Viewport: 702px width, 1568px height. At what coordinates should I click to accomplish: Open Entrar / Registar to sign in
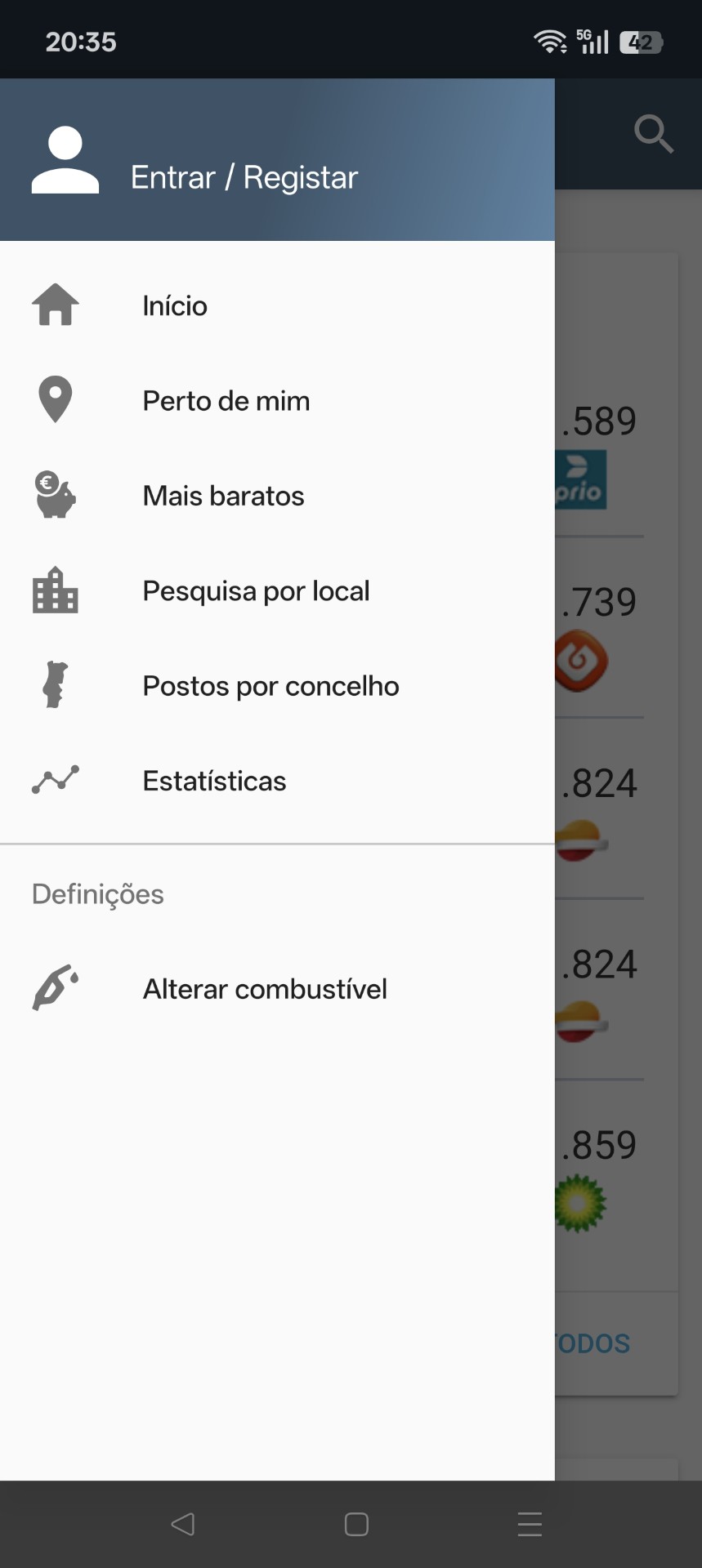click(x=244, y=177)
